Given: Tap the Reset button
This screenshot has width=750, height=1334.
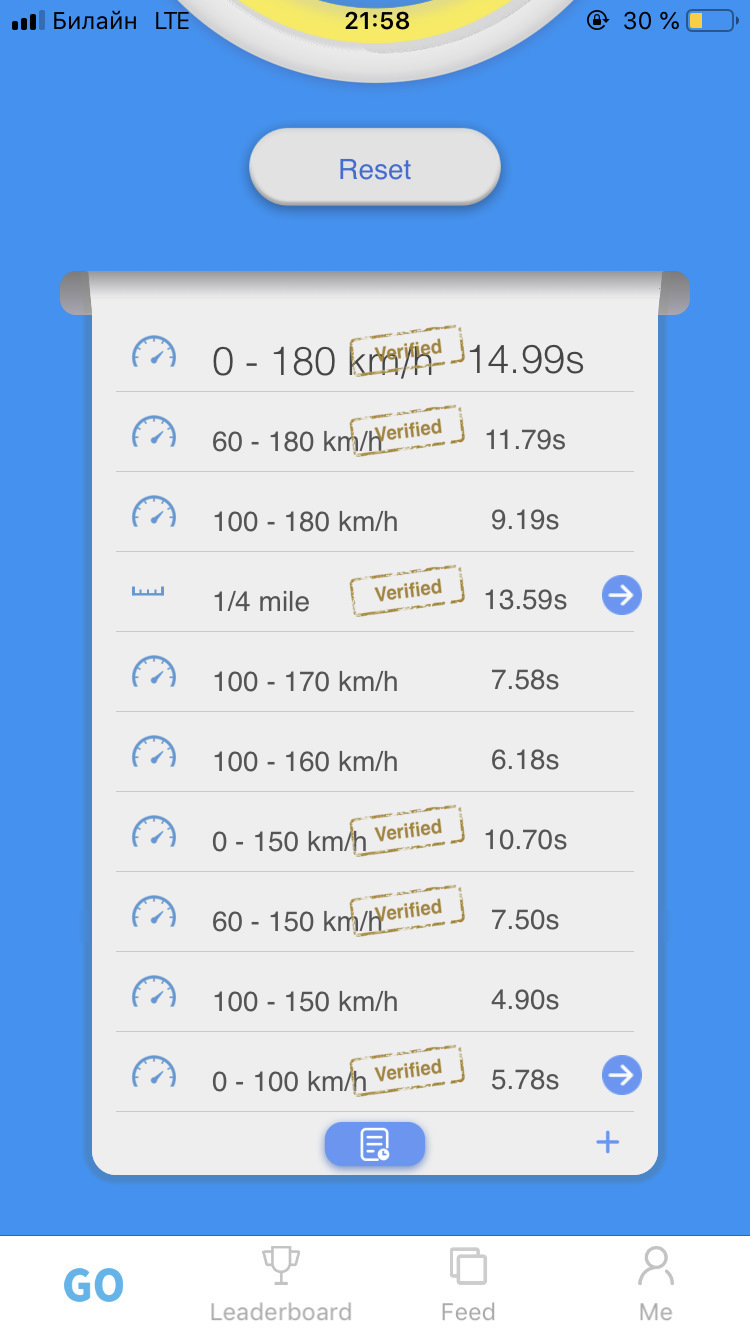Looking at the screenshot, I should click(x=374, y=169).
